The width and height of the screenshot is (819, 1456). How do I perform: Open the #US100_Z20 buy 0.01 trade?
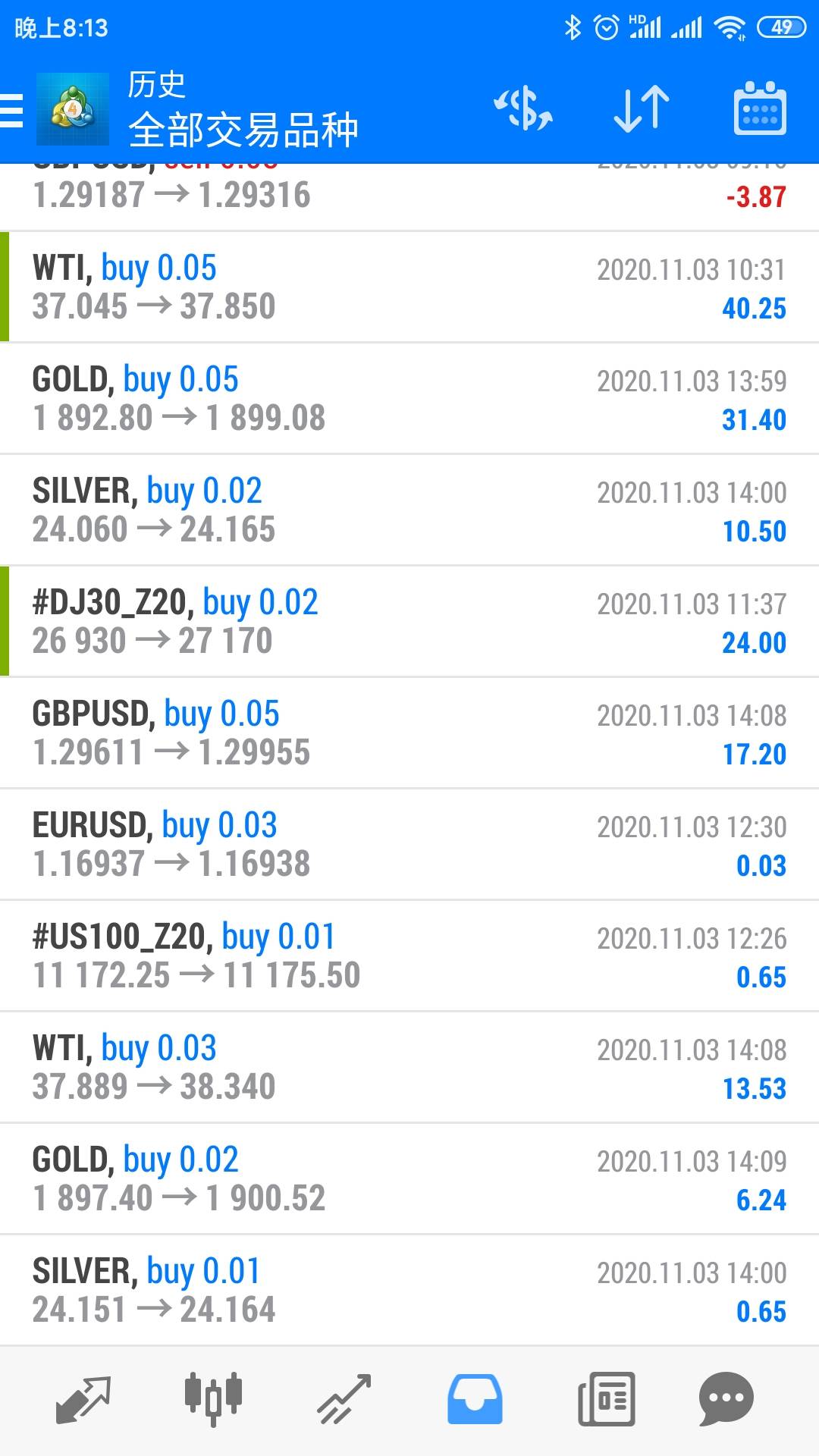pos(409,955)
